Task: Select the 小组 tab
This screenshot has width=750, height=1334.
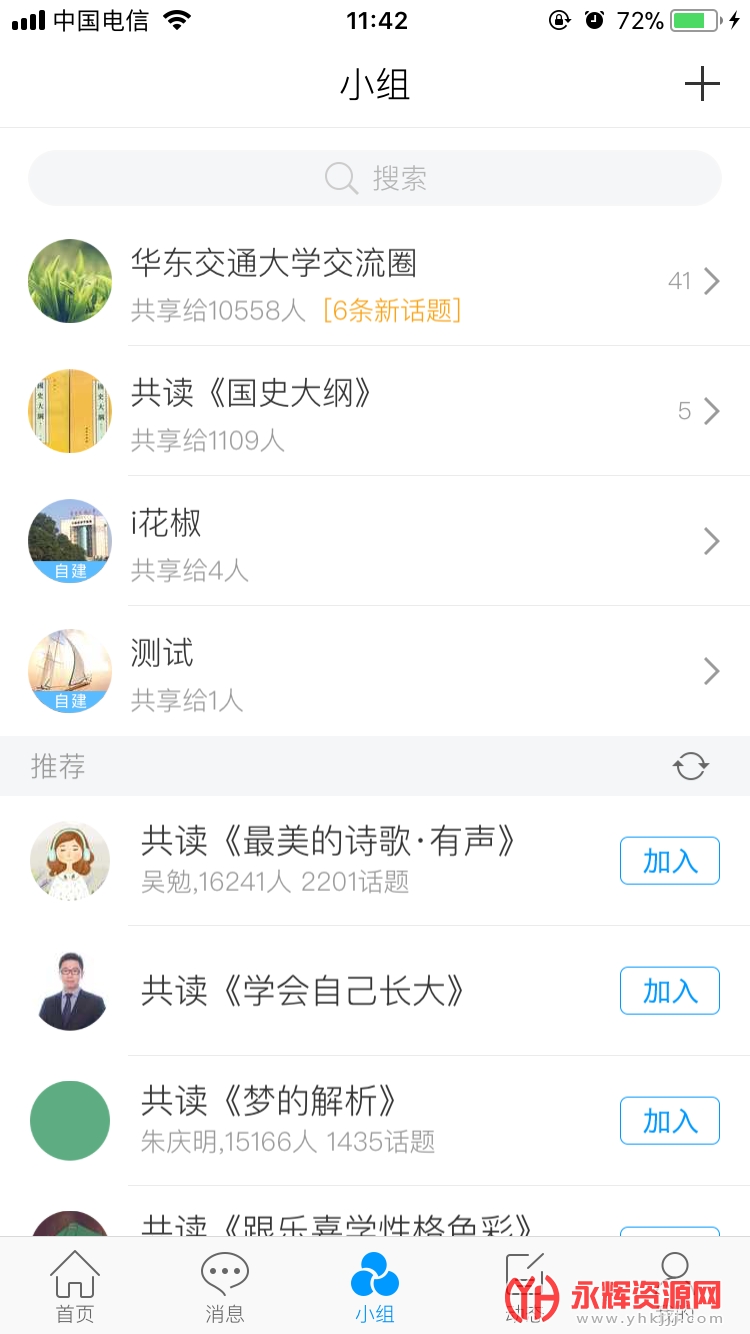Action: (x=375, y=1286)
